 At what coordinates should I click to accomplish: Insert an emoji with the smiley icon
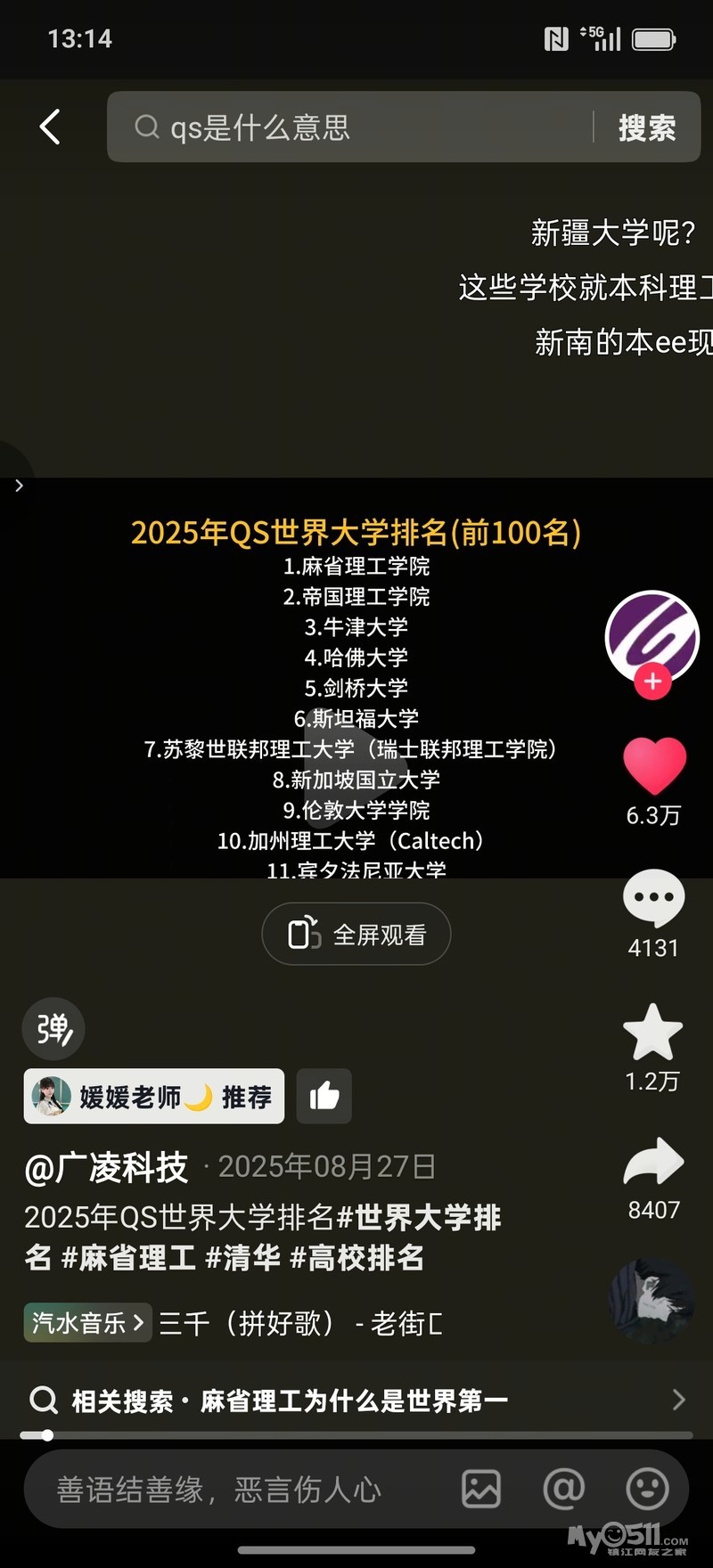[x=647, y=1489]
